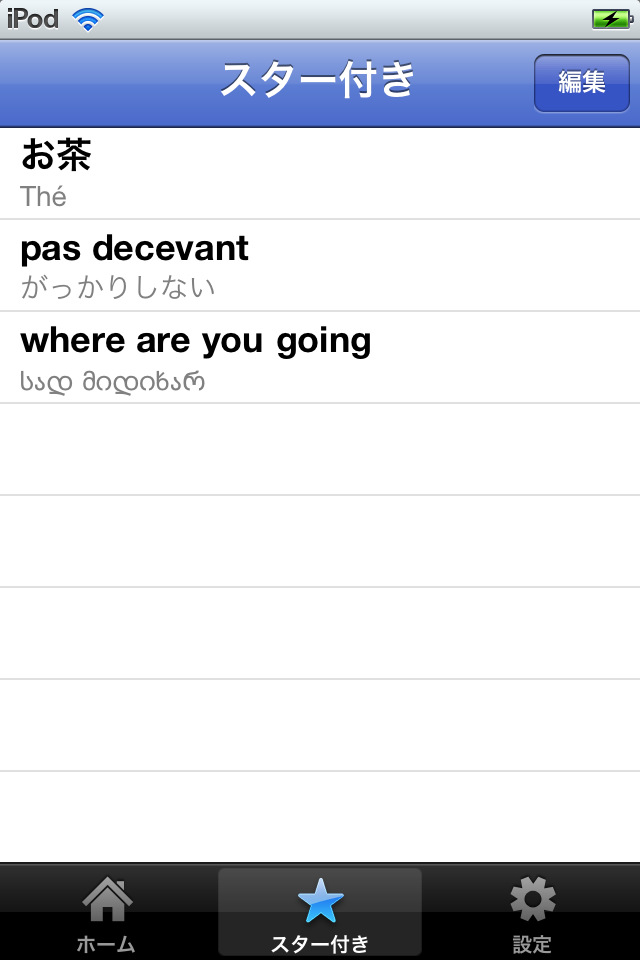The height and width of the screenshot is (960, 640).
Task: Open the starred entry お茶
Action: (320, 174)
